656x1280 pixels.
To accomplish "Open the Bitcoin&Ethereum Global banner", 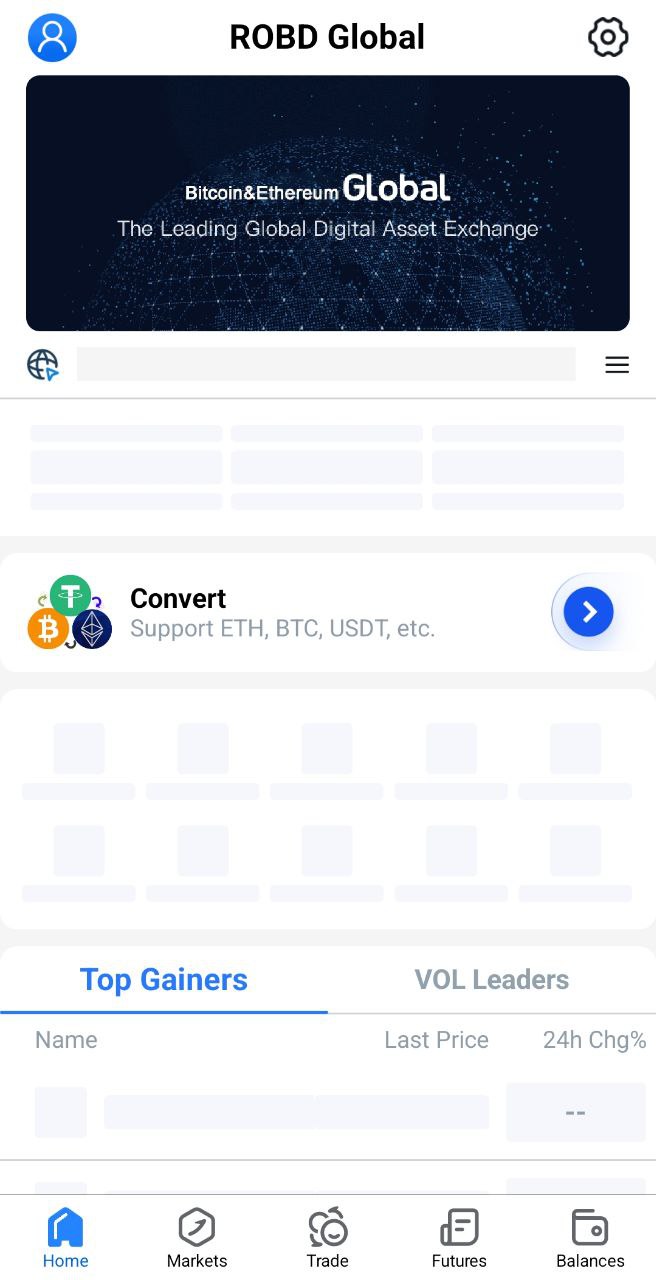I will (x=328, y=203).
